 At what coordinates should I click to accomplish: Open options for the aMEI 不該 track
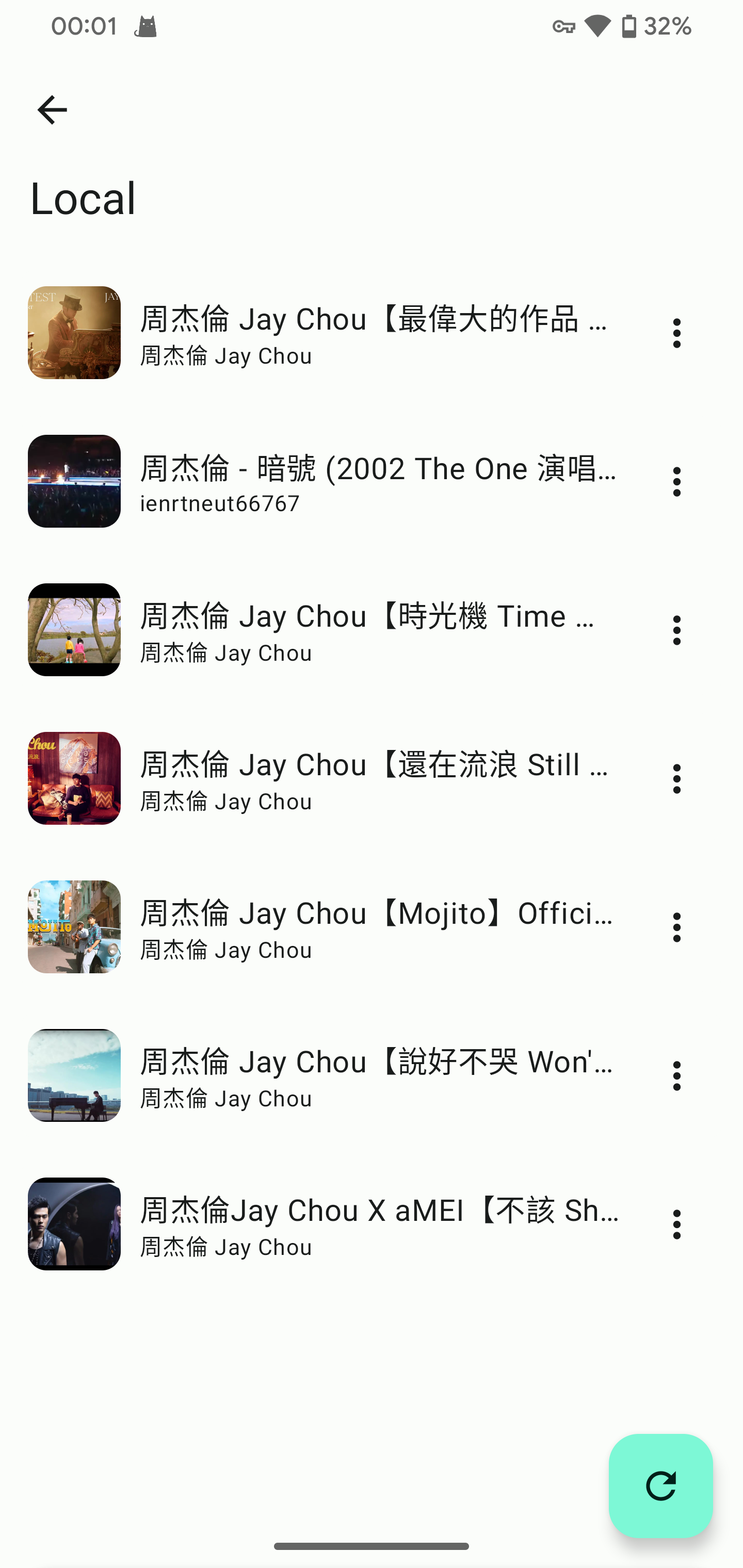(676, 1224)
